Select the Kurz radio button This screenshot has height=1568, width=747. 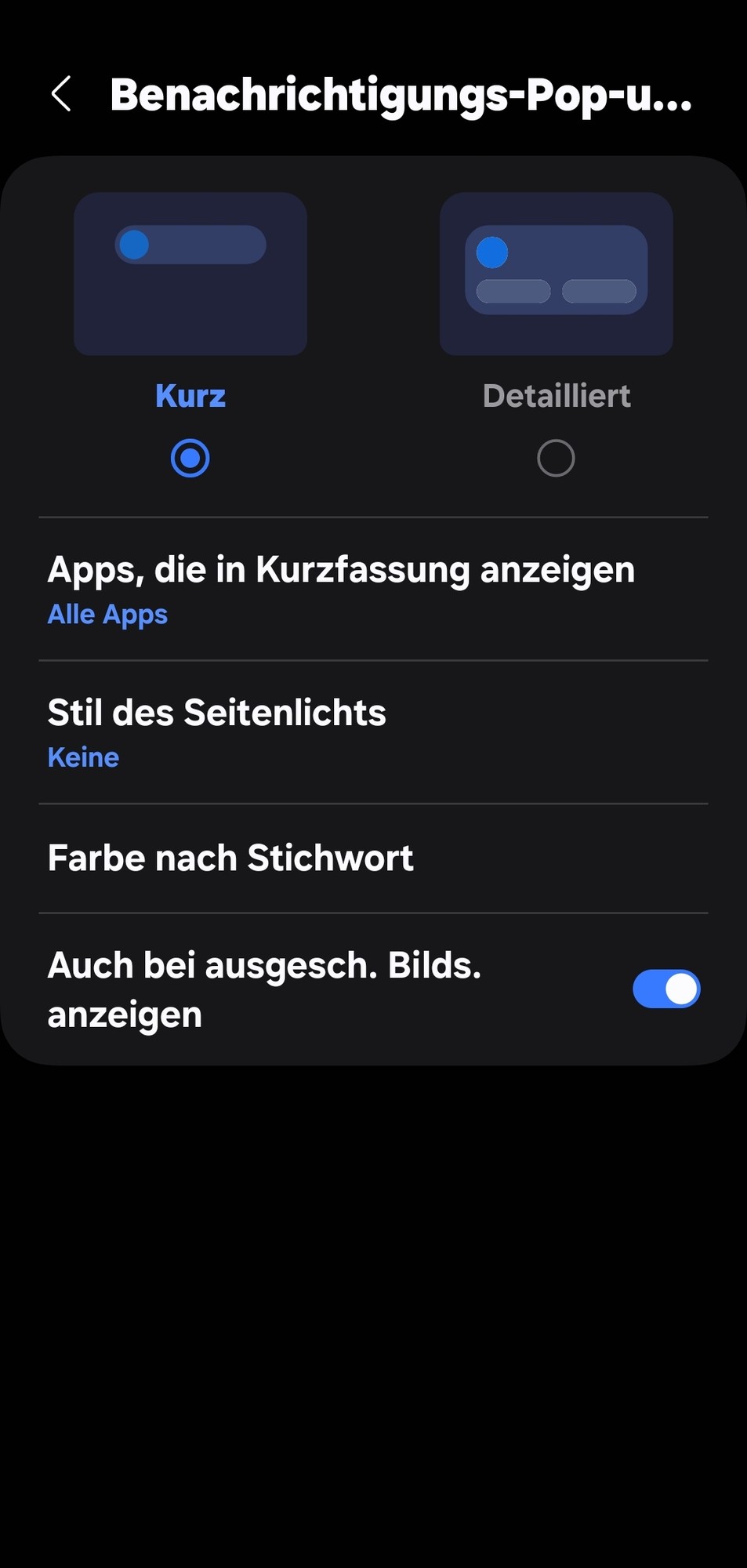tap(190, 458)
